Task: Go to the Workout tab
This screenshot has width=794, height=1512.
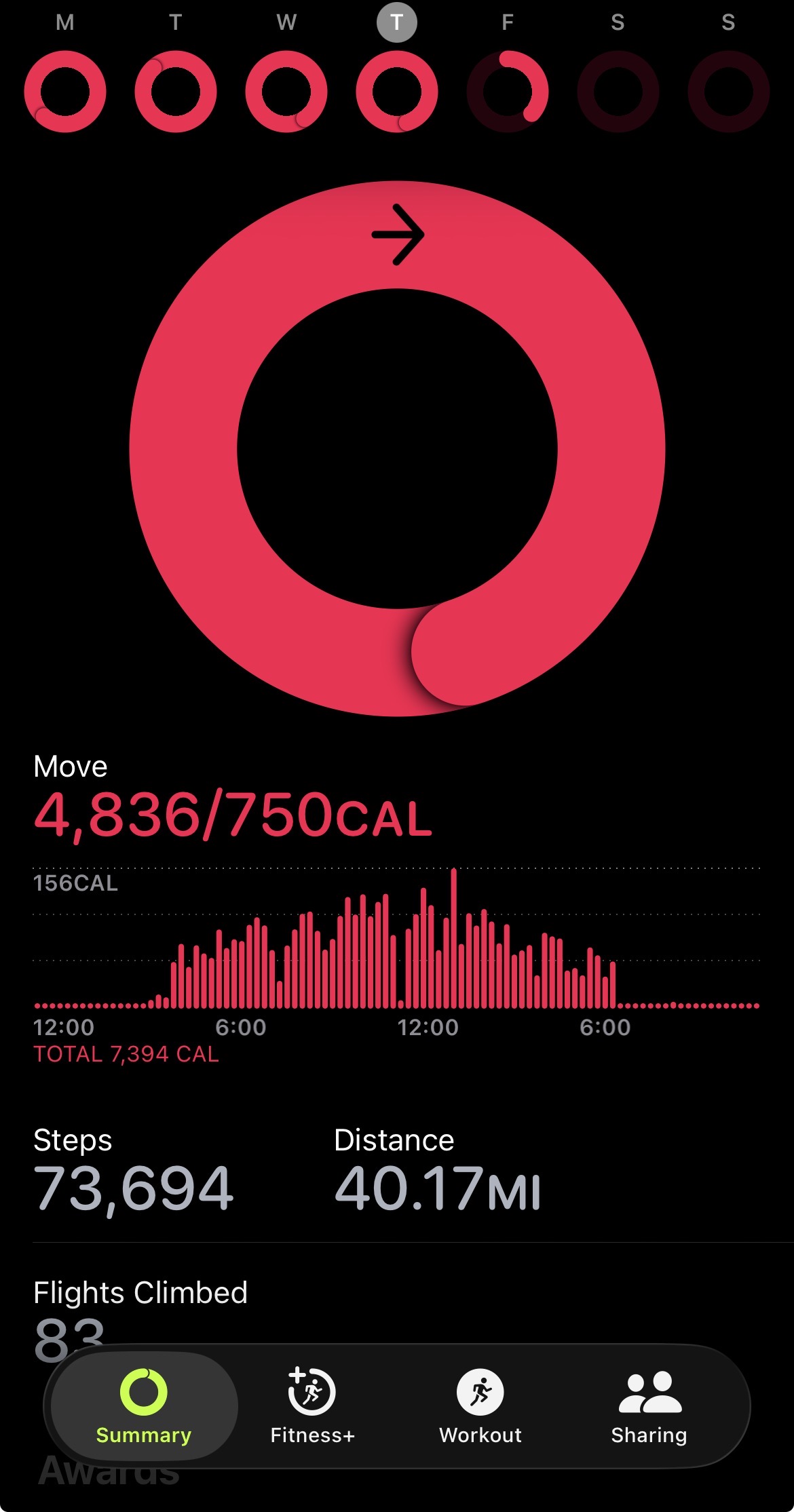Action: click(x=480, y=1406)
